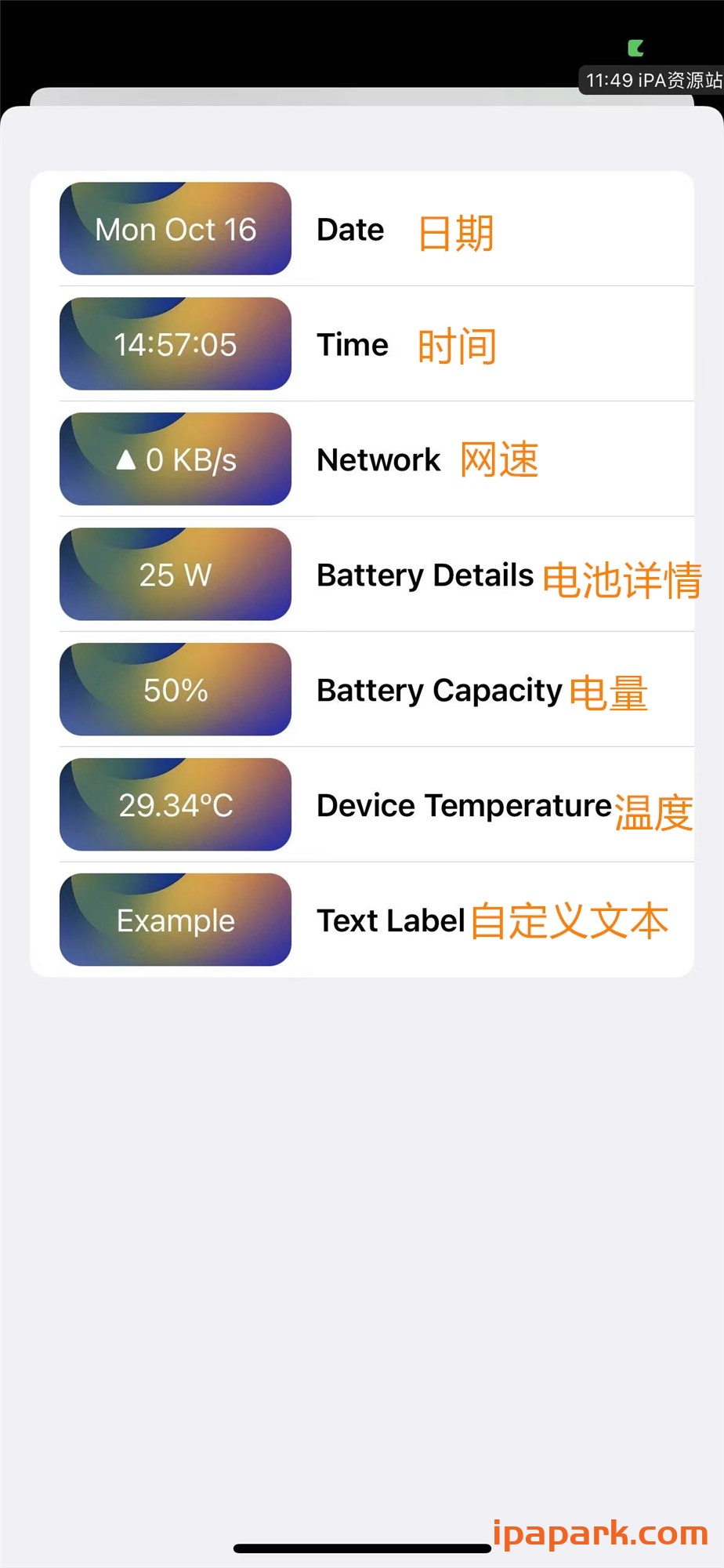This screenshot has height=1568, width=724.
Task: Select the Device Temperature widget preview
Action: [174, 804]
